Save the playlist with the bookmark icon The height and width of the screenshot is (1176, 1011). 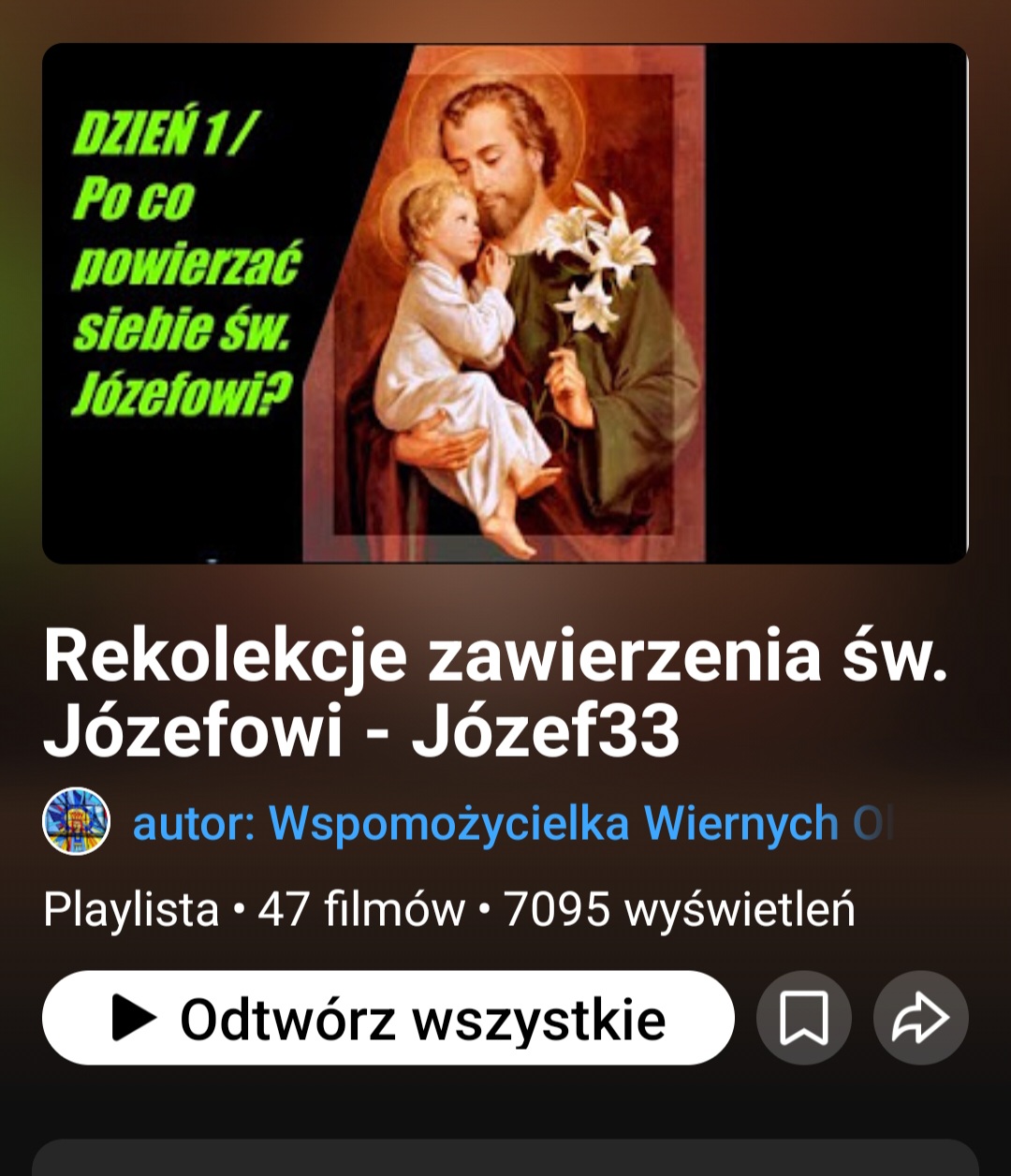click(x=803, y=1018)
